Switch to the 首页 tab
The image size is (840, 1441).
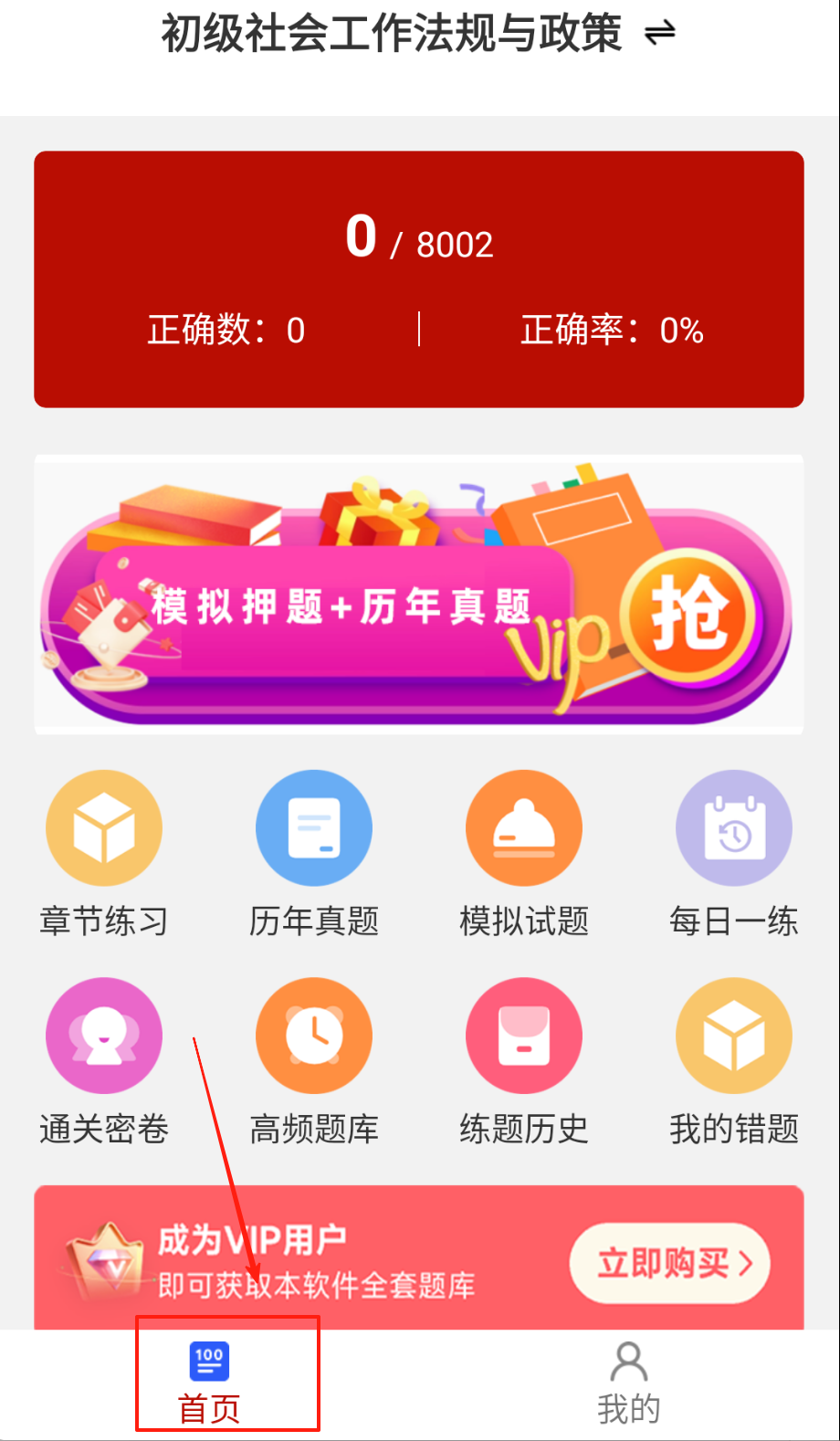pos(209,1383)
